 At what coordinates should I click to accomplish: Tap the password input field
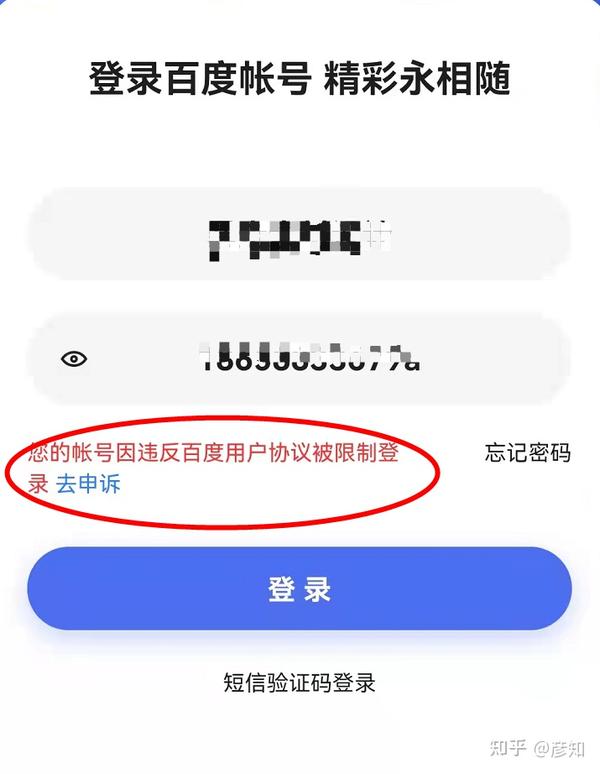[310, 360]
